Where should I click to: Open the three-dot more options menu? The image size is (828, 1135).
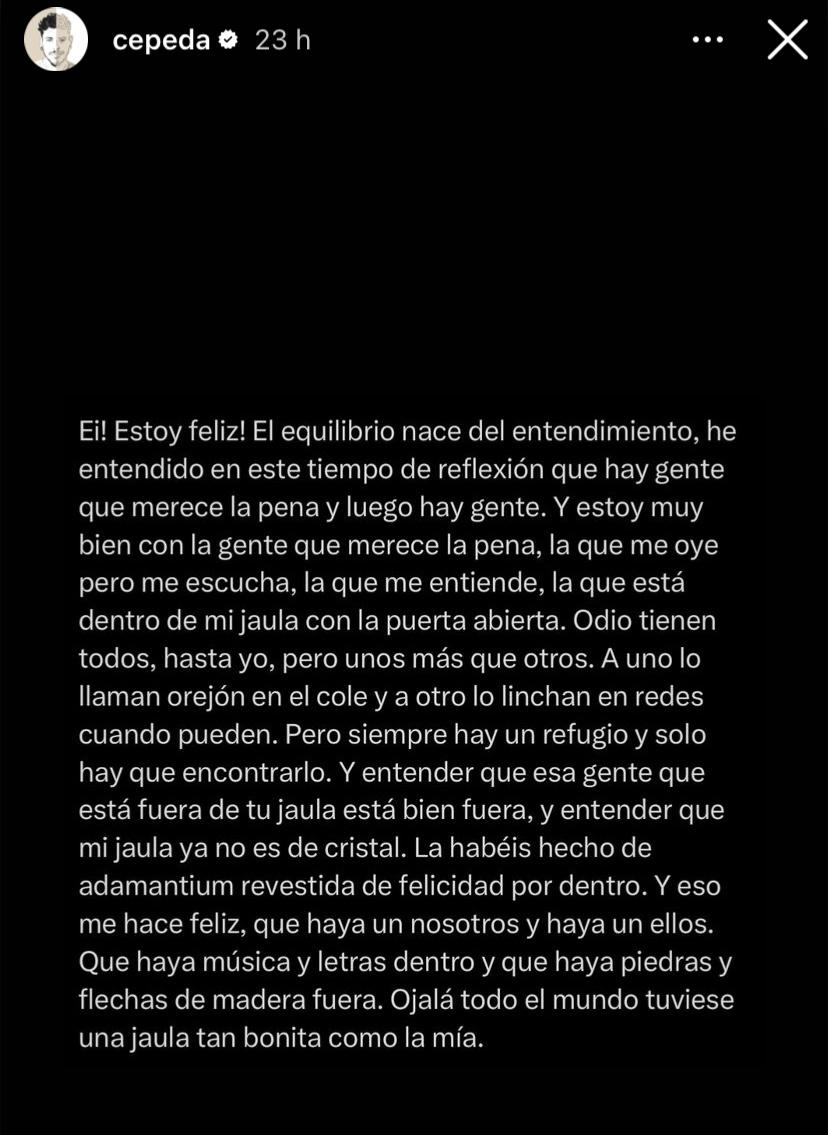(707, 40)
